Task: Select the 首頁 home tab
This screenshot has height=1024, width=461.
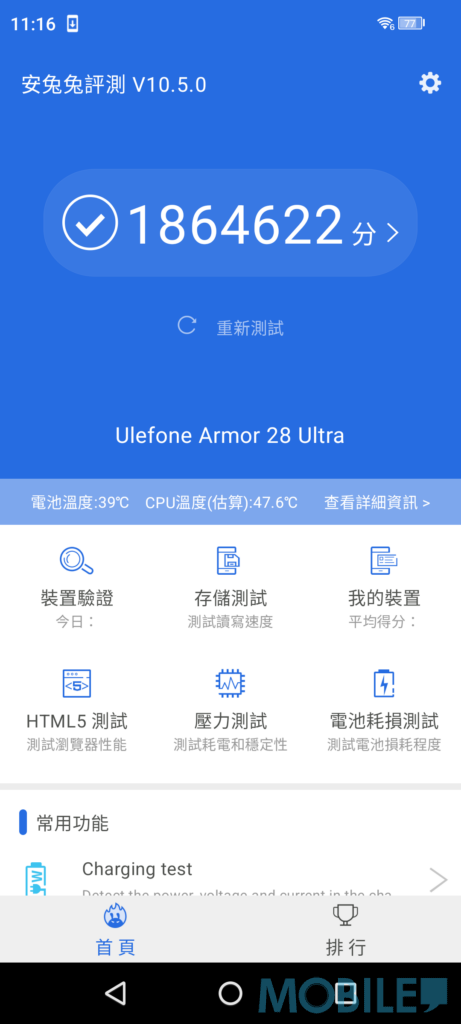Action: [116, 929]
